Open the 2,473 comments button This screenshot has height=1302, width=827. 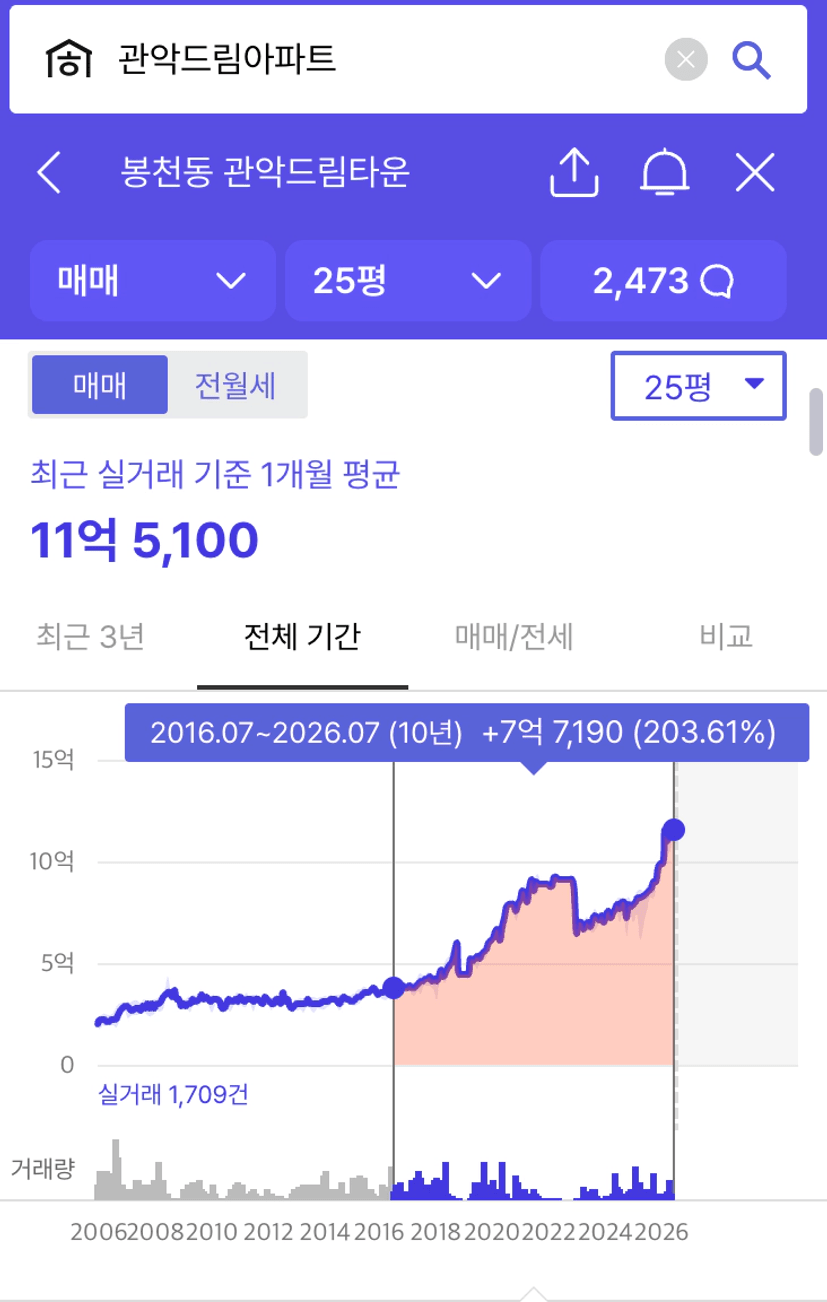click(x=663, y=281)
